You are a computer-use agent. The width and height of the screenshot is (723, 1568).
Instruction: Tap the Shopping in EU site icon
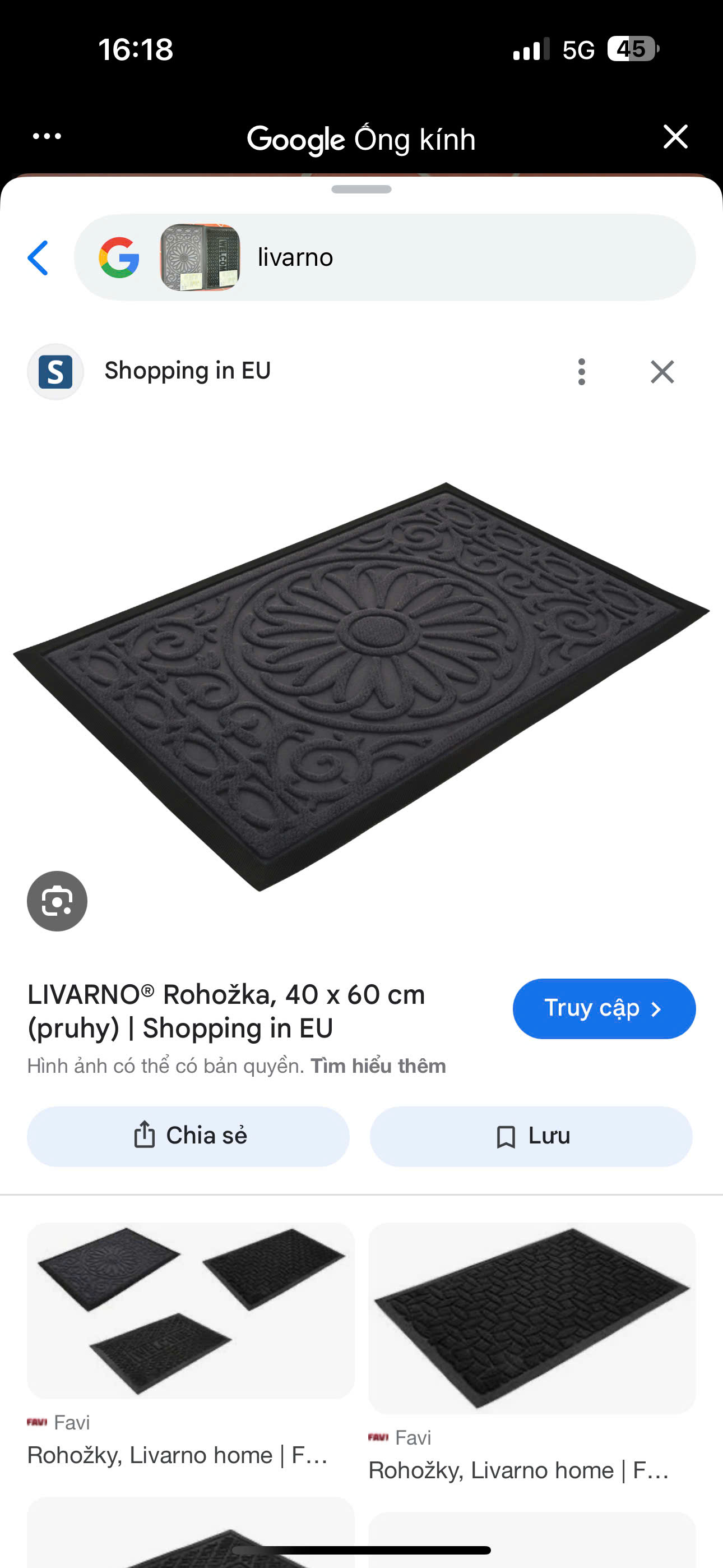click(55, 371)
